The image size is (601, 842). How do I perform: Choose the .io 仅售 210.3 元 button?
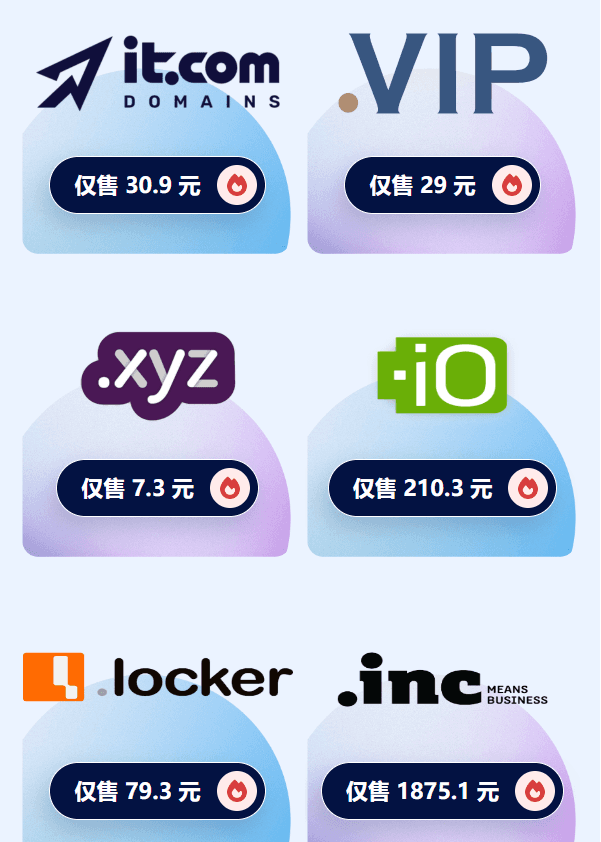442,488
